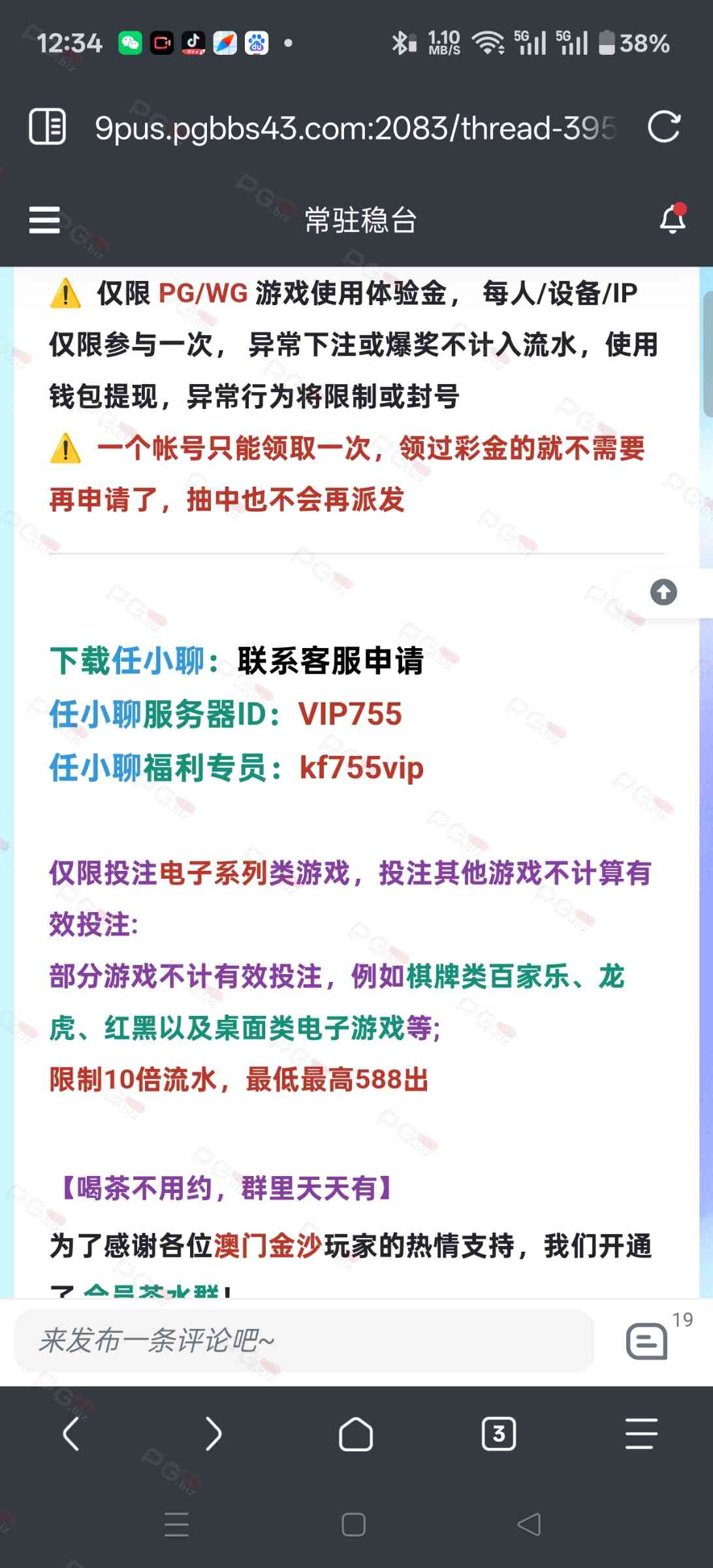Jump back to top with arrow button
Screen dimensions: 713x1568
click(x=663, y=593)
